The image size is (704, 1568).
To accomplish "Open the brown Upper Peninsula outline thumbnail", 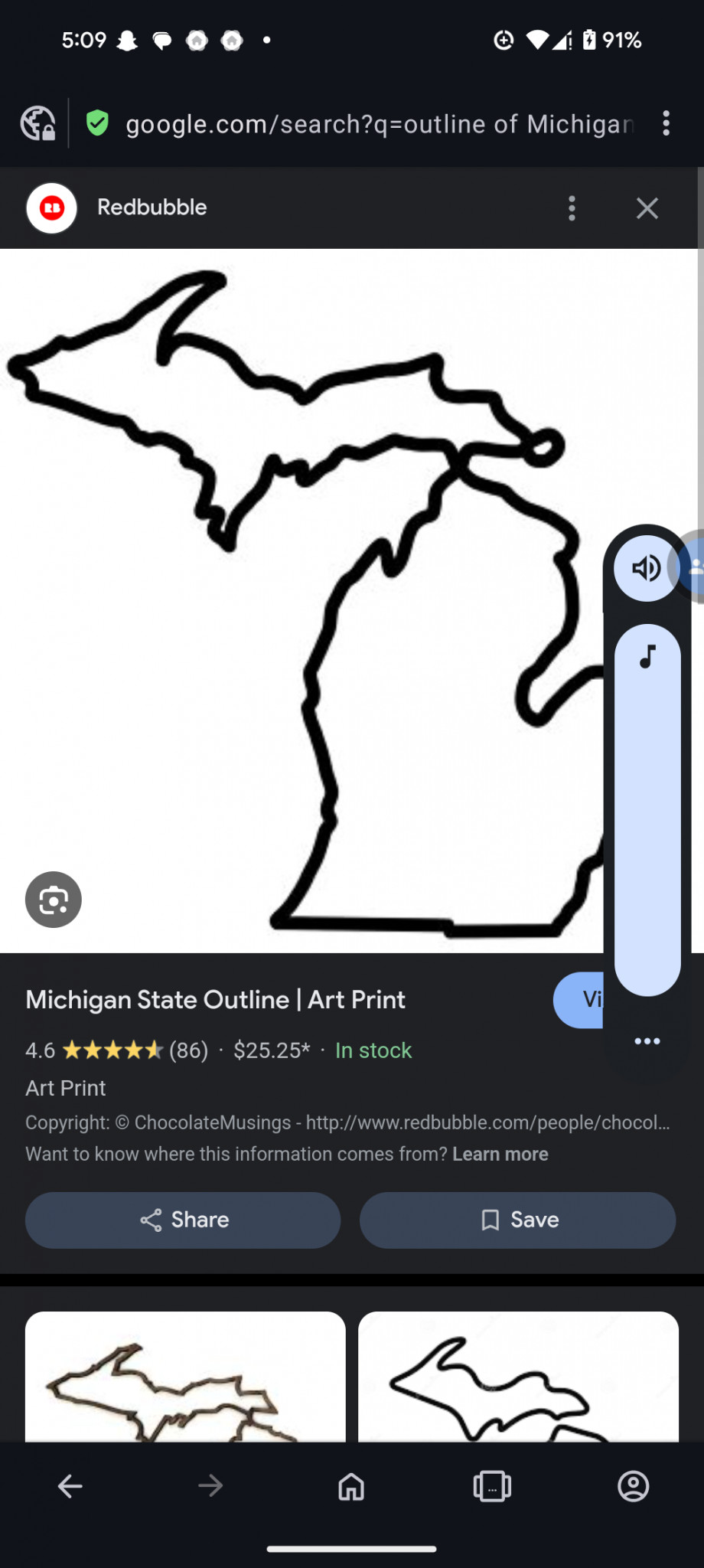I will click(x=185, y=1377).
